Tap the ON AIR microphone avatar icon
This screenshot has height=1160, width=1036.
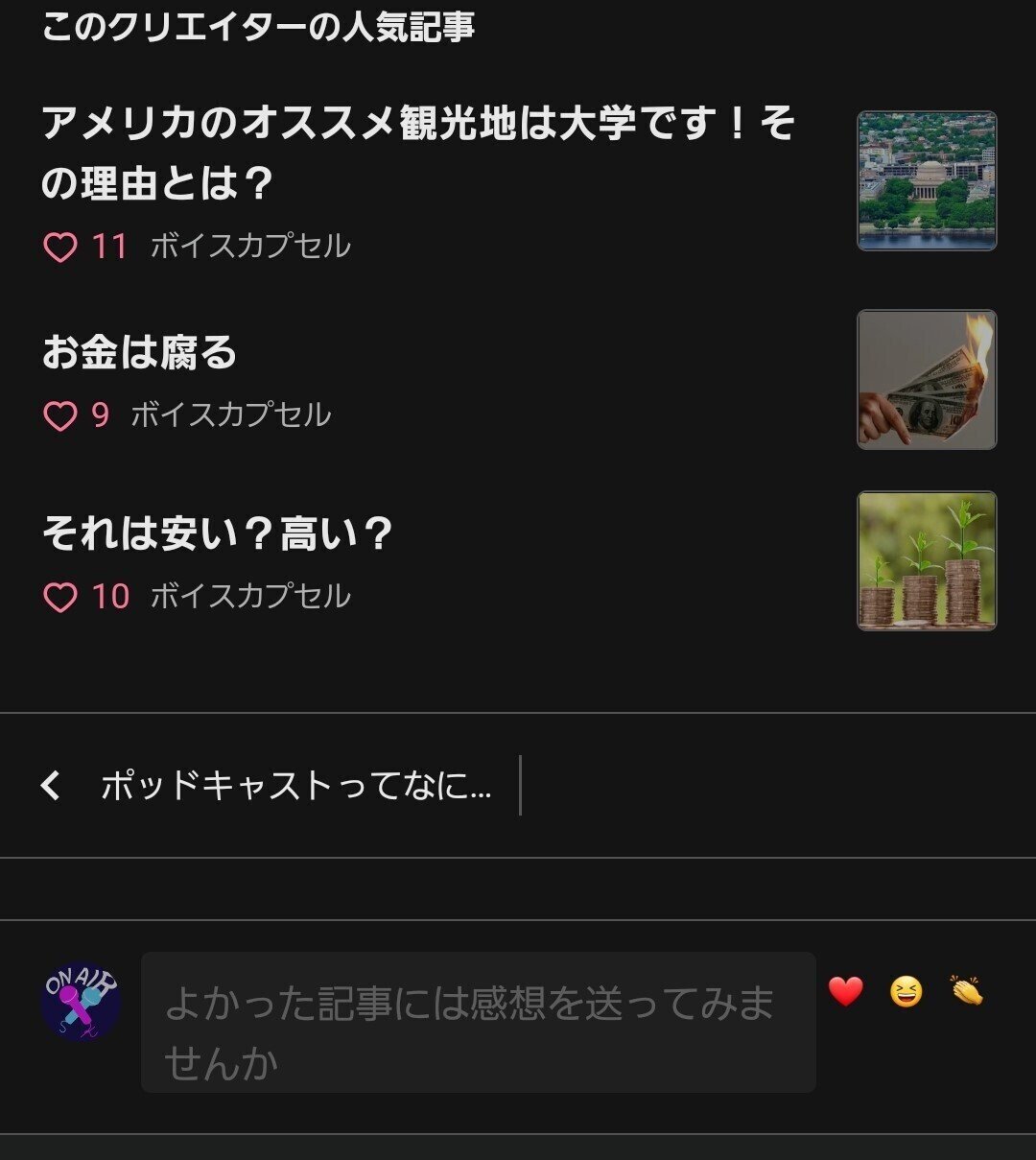(x=79, y=998)
